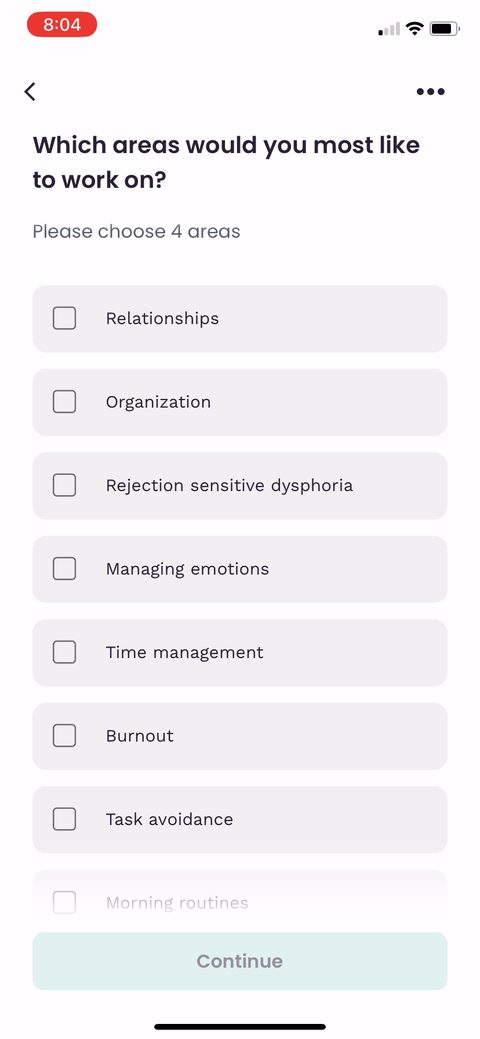Go back using the top-left arrow
Image resolution: width=480 pixels, height=1039 pixels.
(30, 91)
